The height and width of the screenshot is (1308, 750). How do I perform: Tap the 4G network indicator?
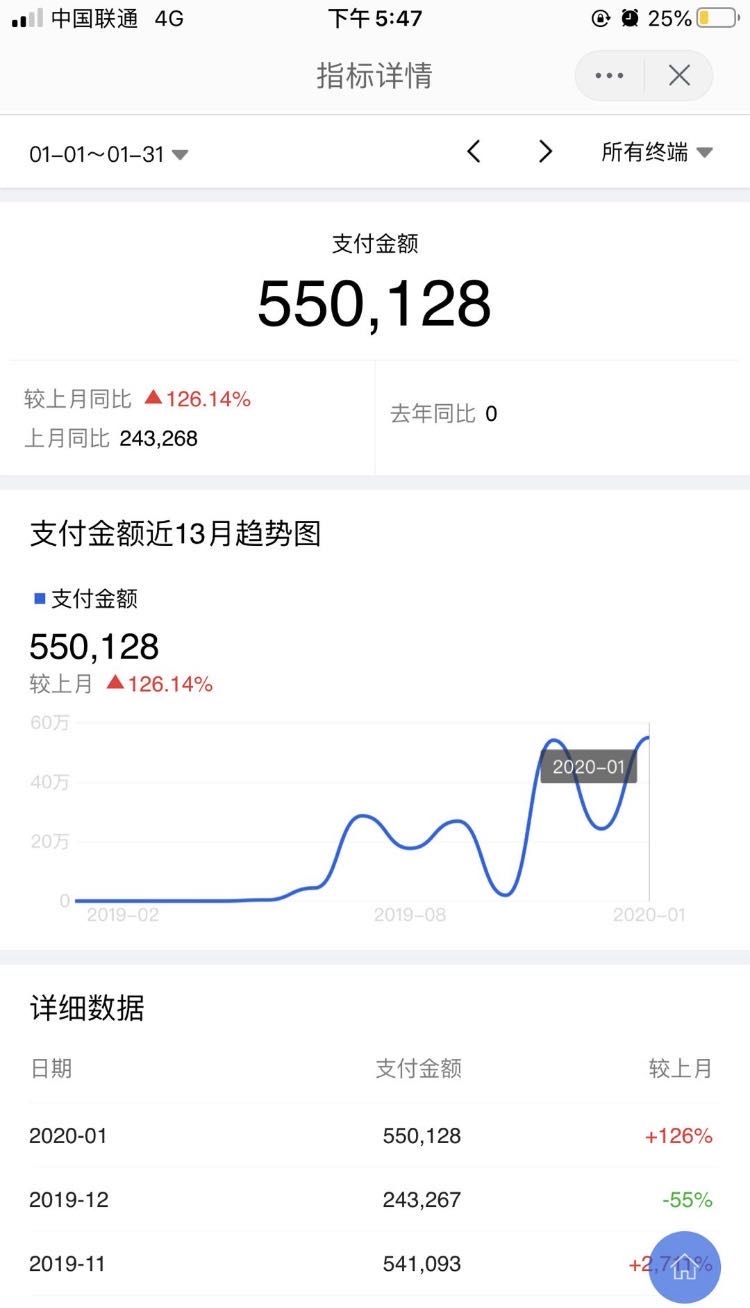point(168,17)
